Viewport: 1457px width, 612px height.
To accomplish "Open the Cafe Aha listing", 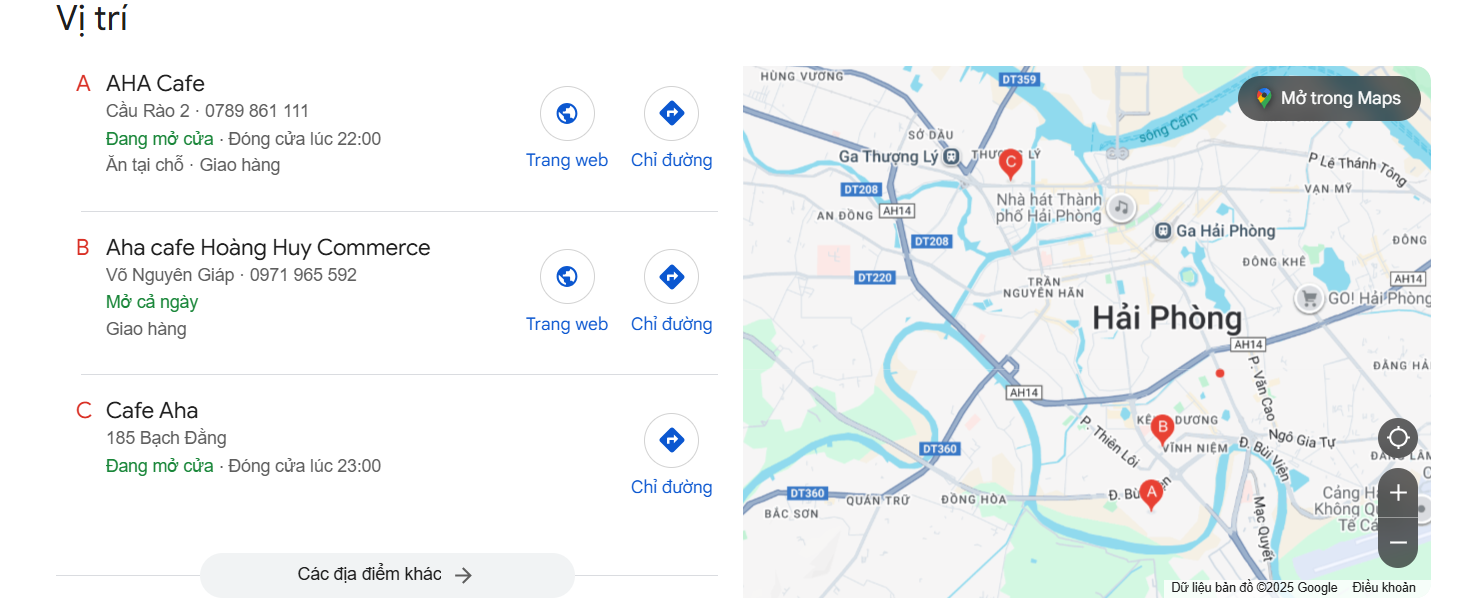I will coord(152,411).
